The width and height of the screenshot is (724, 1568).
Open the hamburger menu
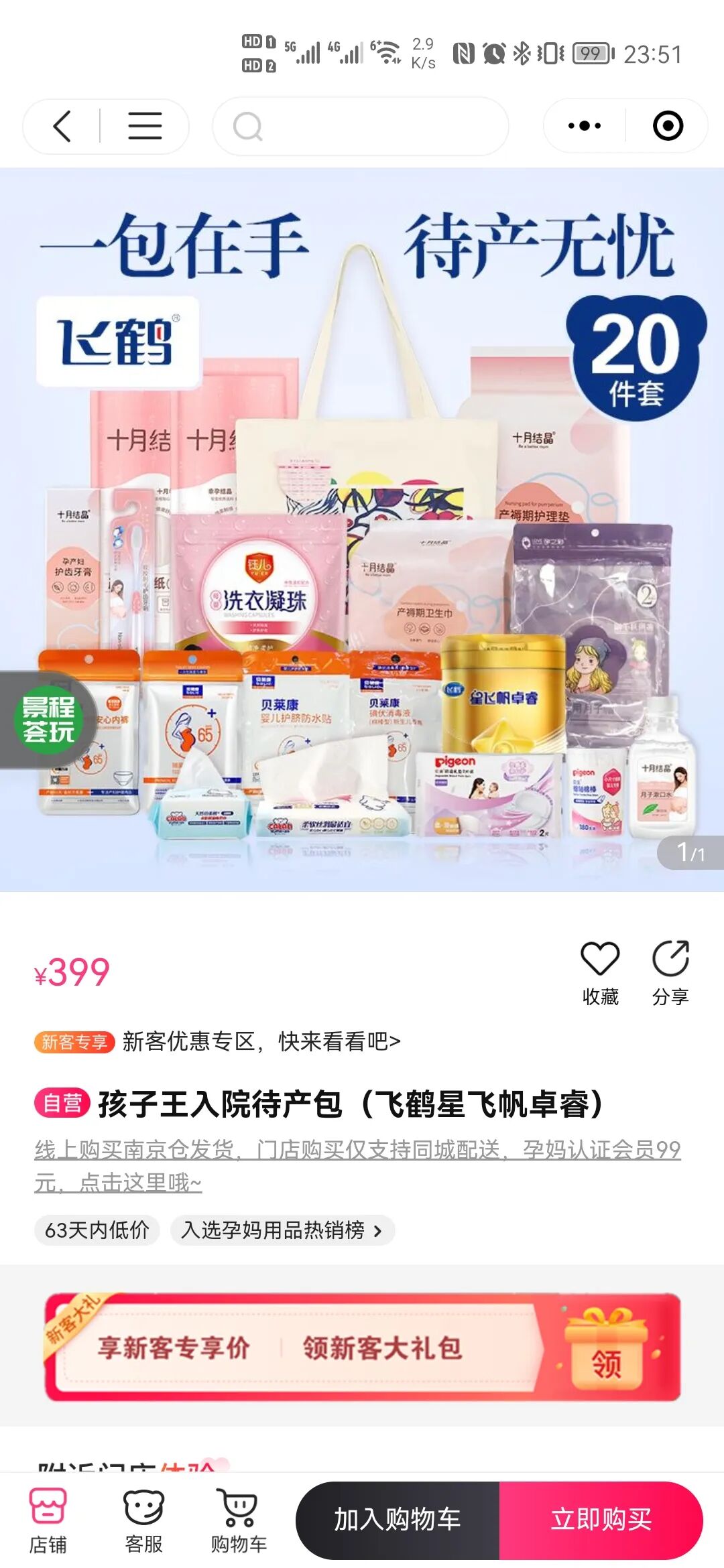point(145,126)
